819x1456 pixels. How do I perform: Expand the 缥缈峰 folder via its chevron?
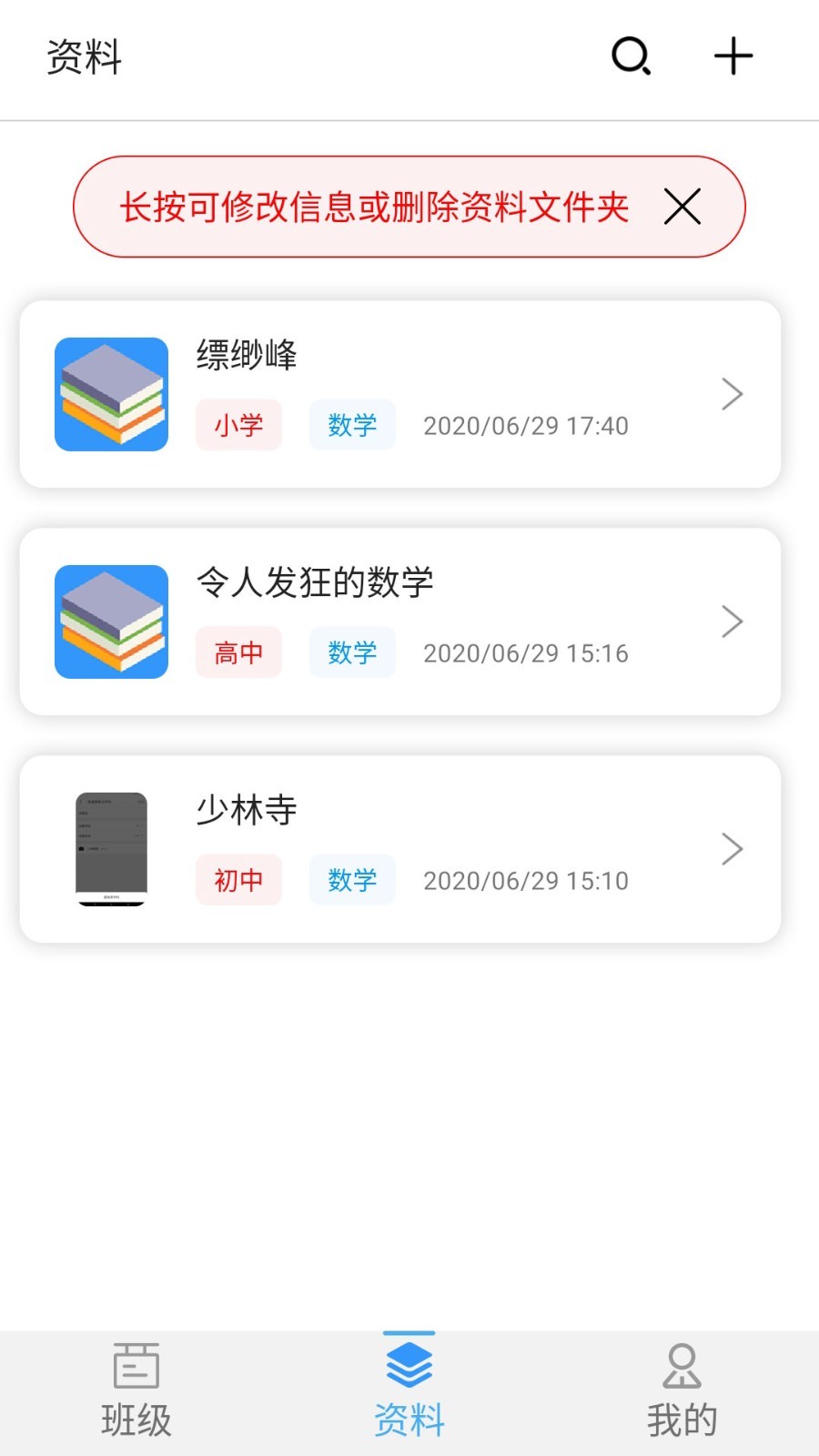click(733, 393)
